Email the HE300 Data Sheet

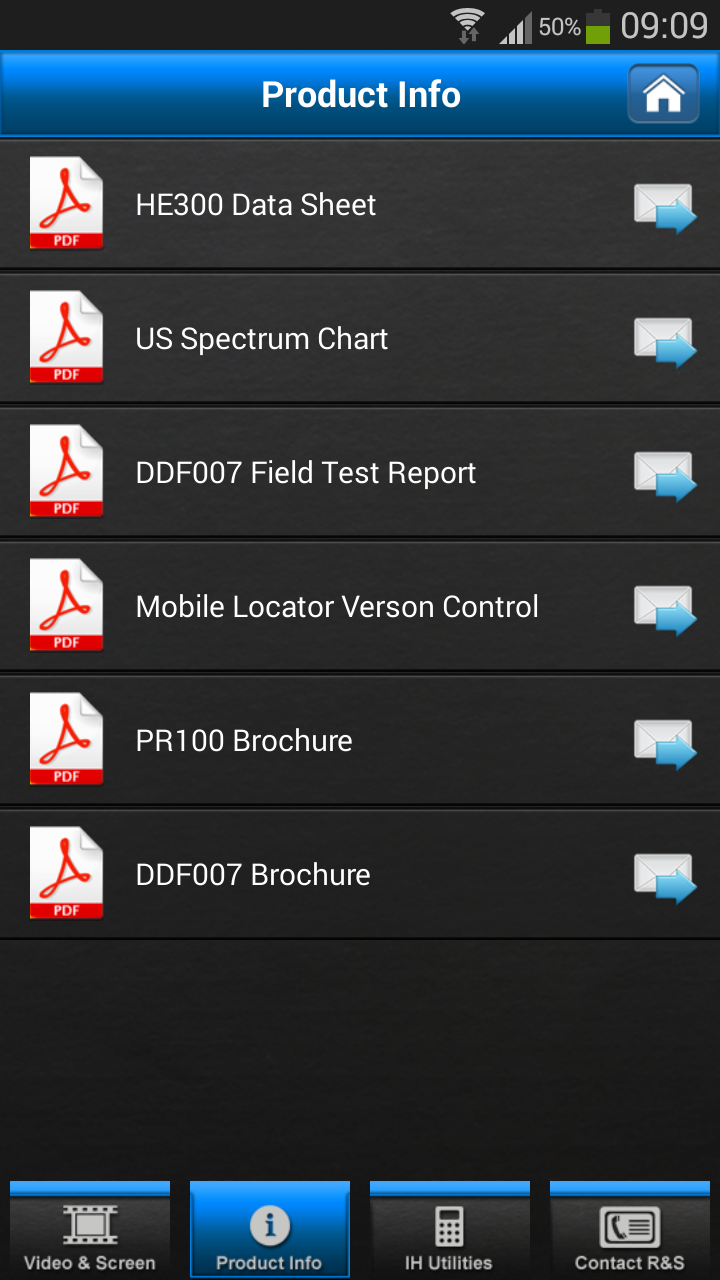(665, 207)
